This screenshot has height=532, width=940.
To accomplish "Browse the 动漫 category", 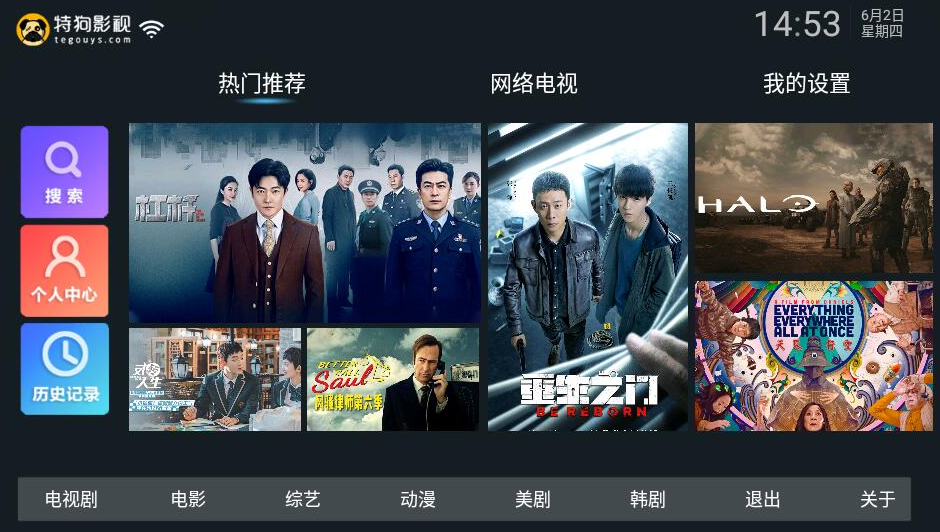I will click(x=418, y=499).
